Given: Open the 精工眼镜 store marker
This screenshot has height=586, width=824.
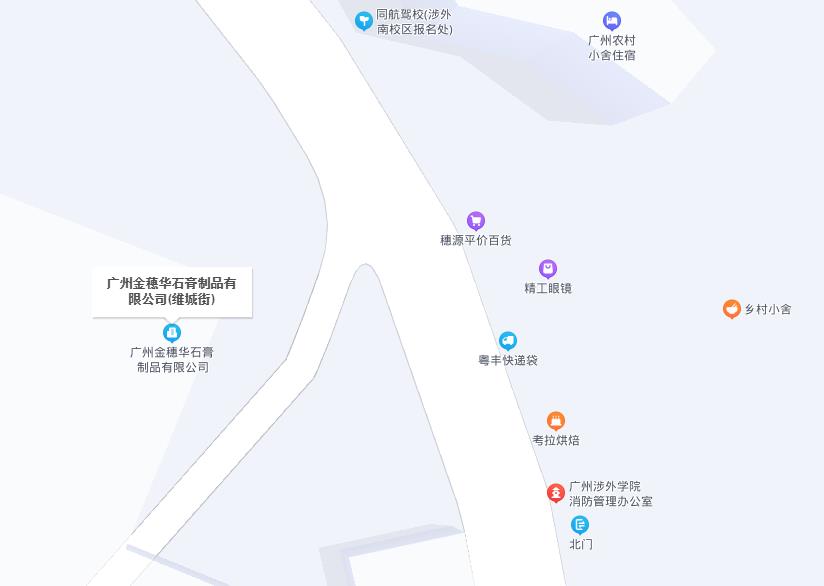Looking at the screenshot, I should (x=548, y=269).
